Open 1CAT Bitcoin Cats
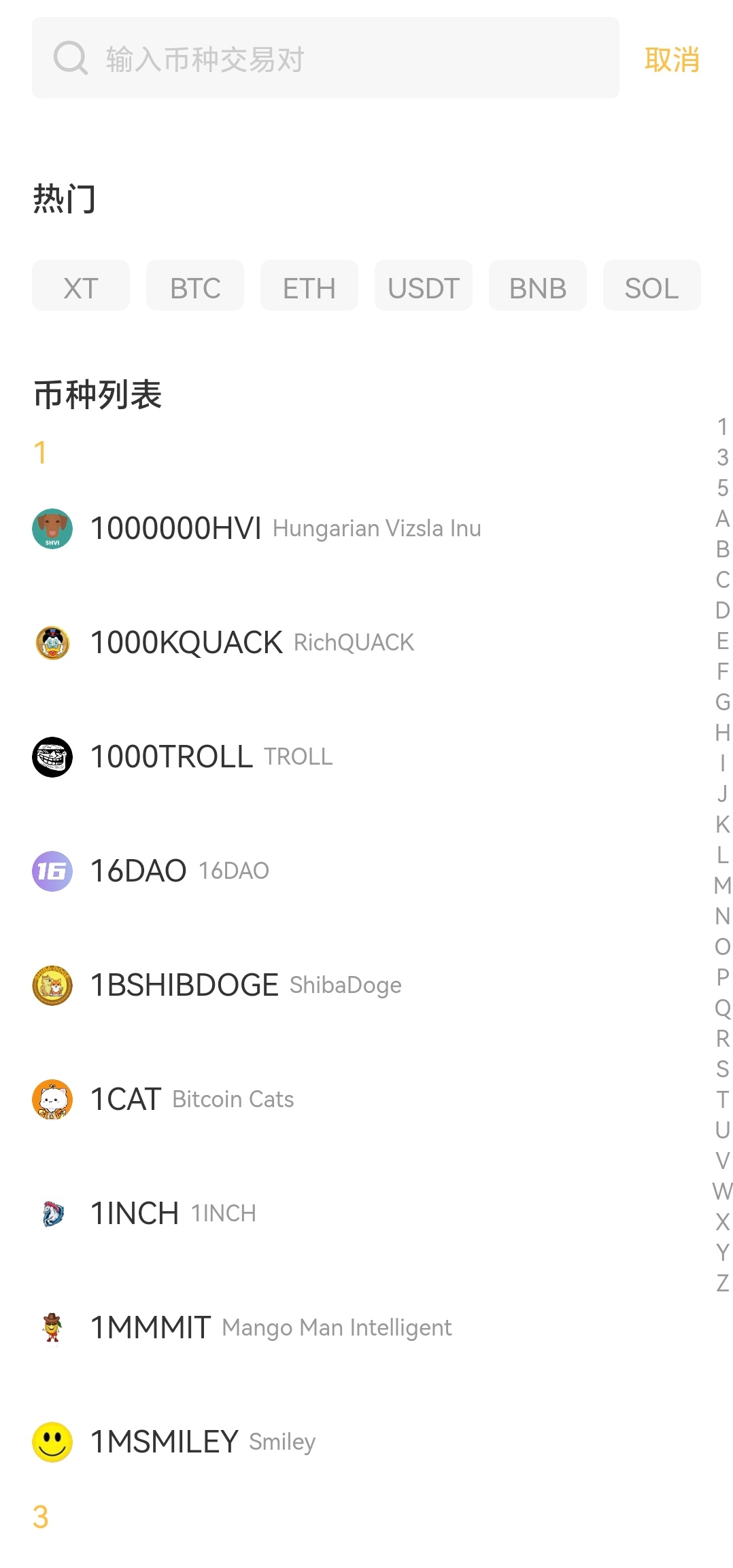 192,1100
